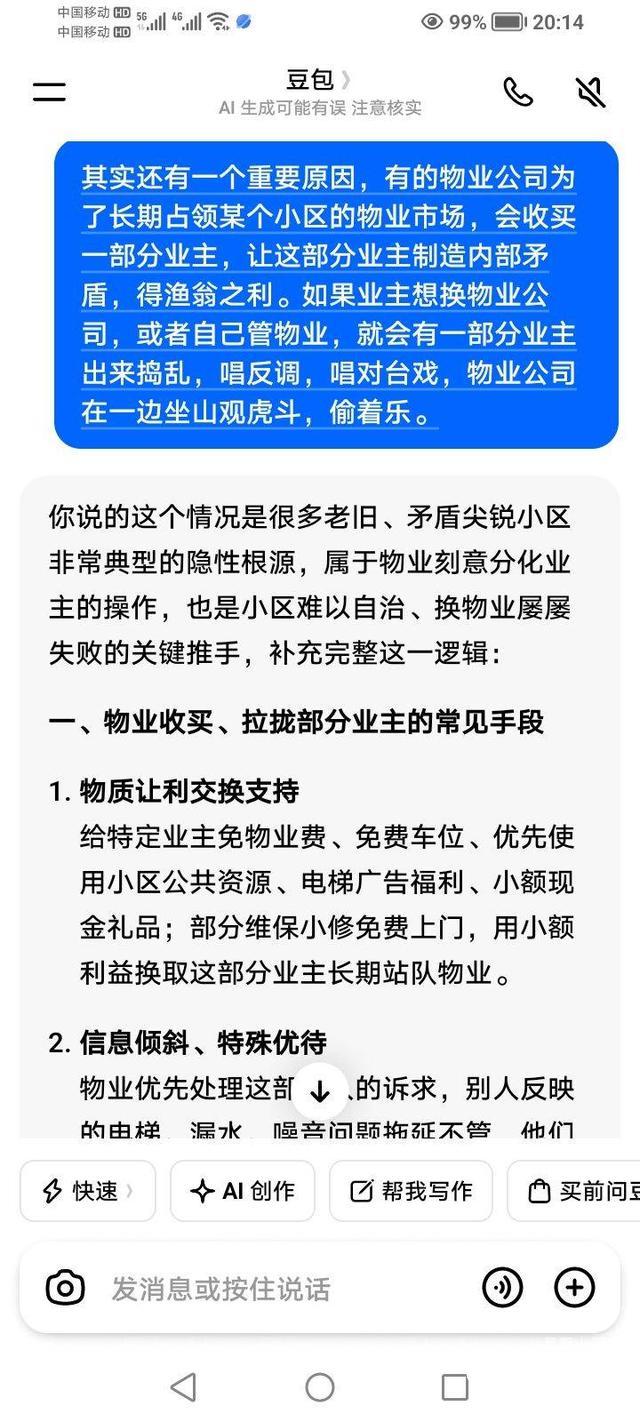Toggle the muted speaker icon
The width and height of the screenshot is (640, 1422).
click(591, 92)
